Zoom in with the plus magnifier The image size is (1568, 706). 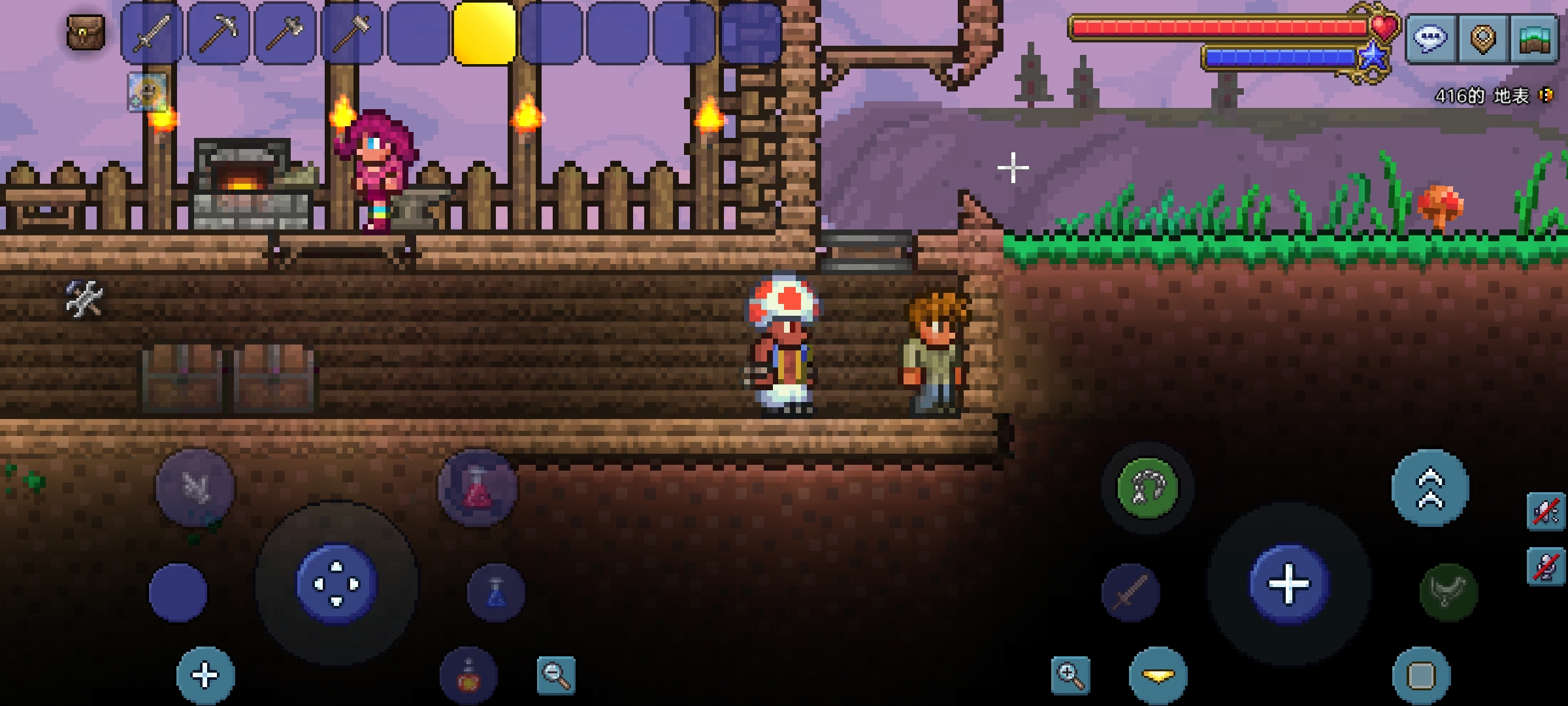click(1071, 675)
